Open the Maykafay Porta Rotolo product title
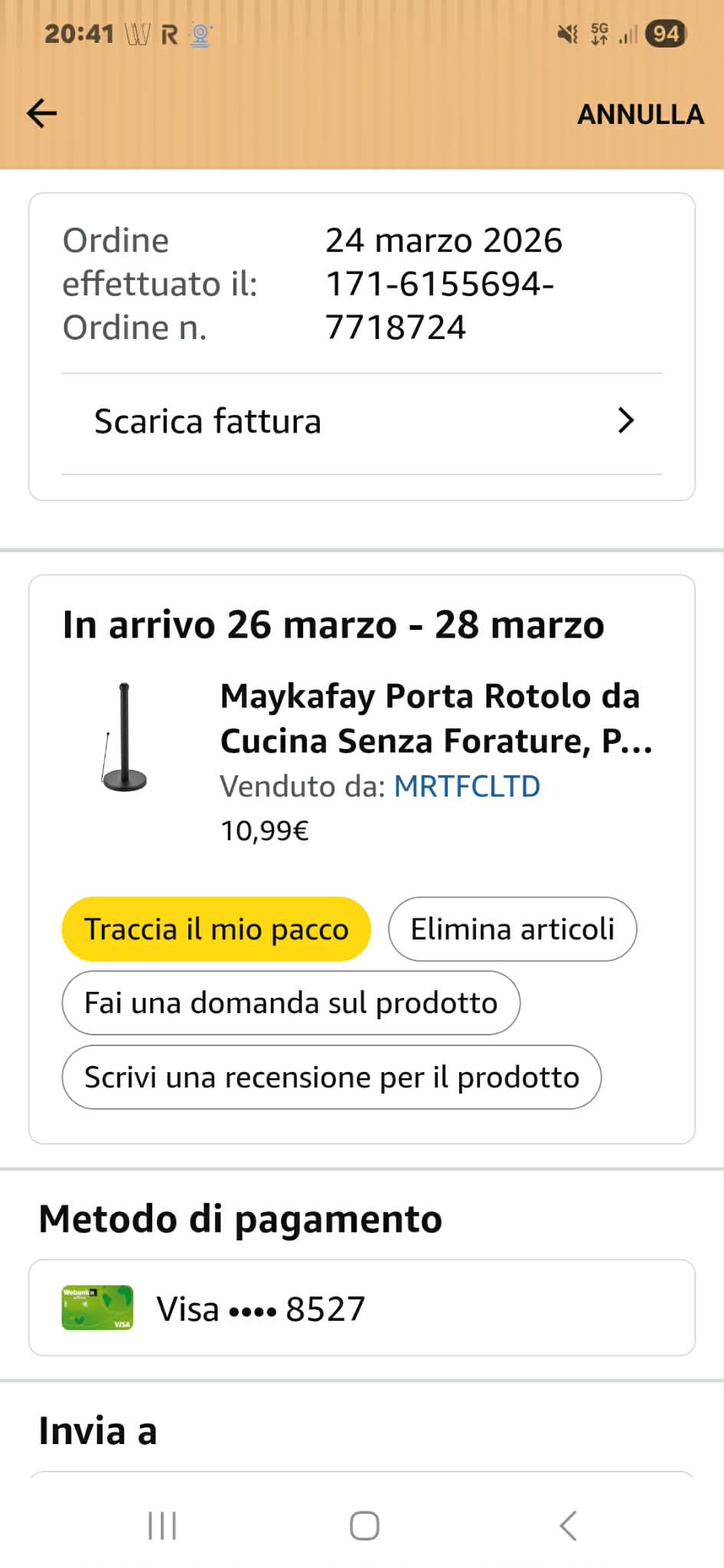Viewport: 724px width, 1568px height. coord(435,718)
